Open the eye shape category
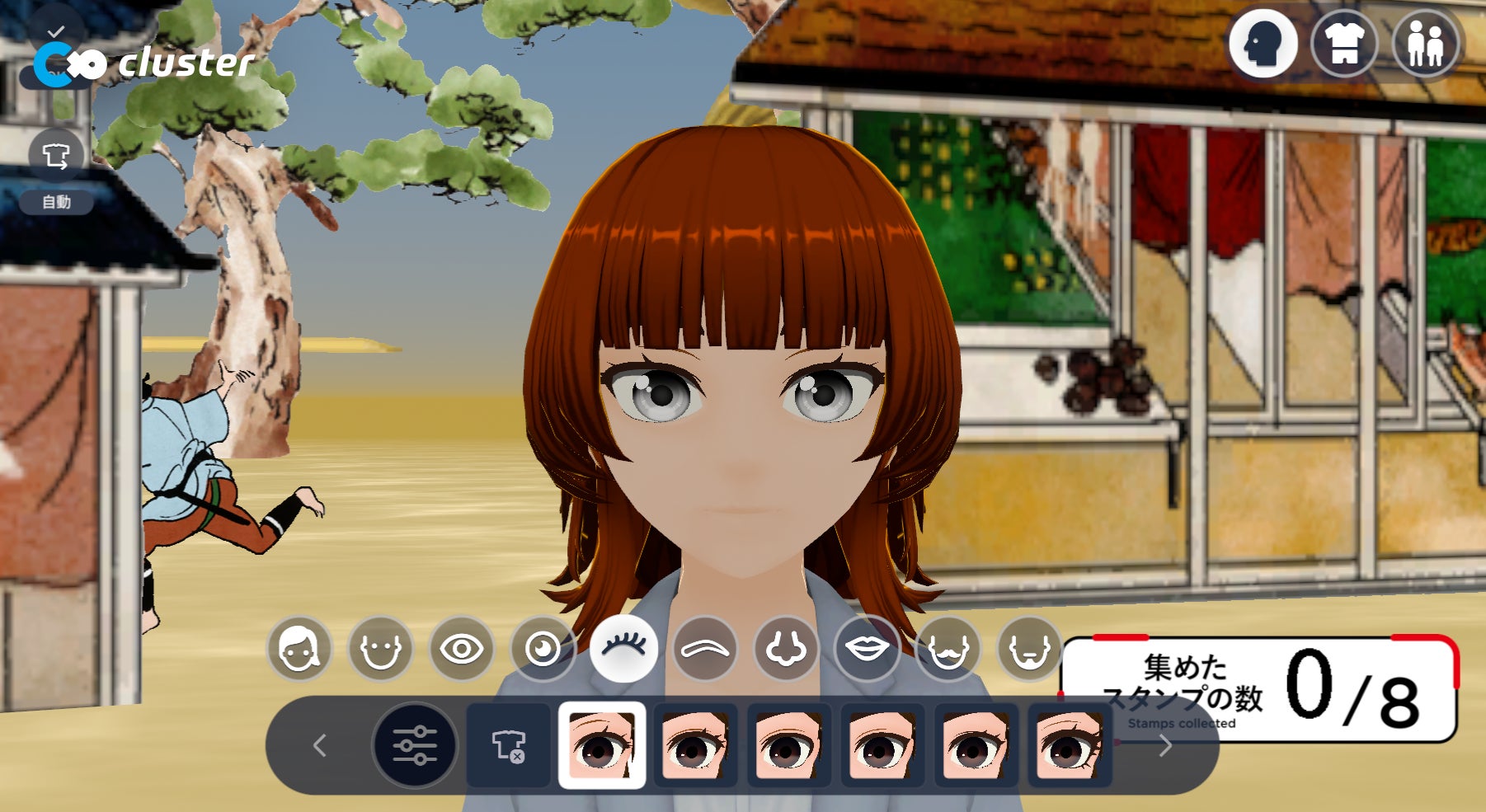The image size is (1486, 812). point(461,649)
